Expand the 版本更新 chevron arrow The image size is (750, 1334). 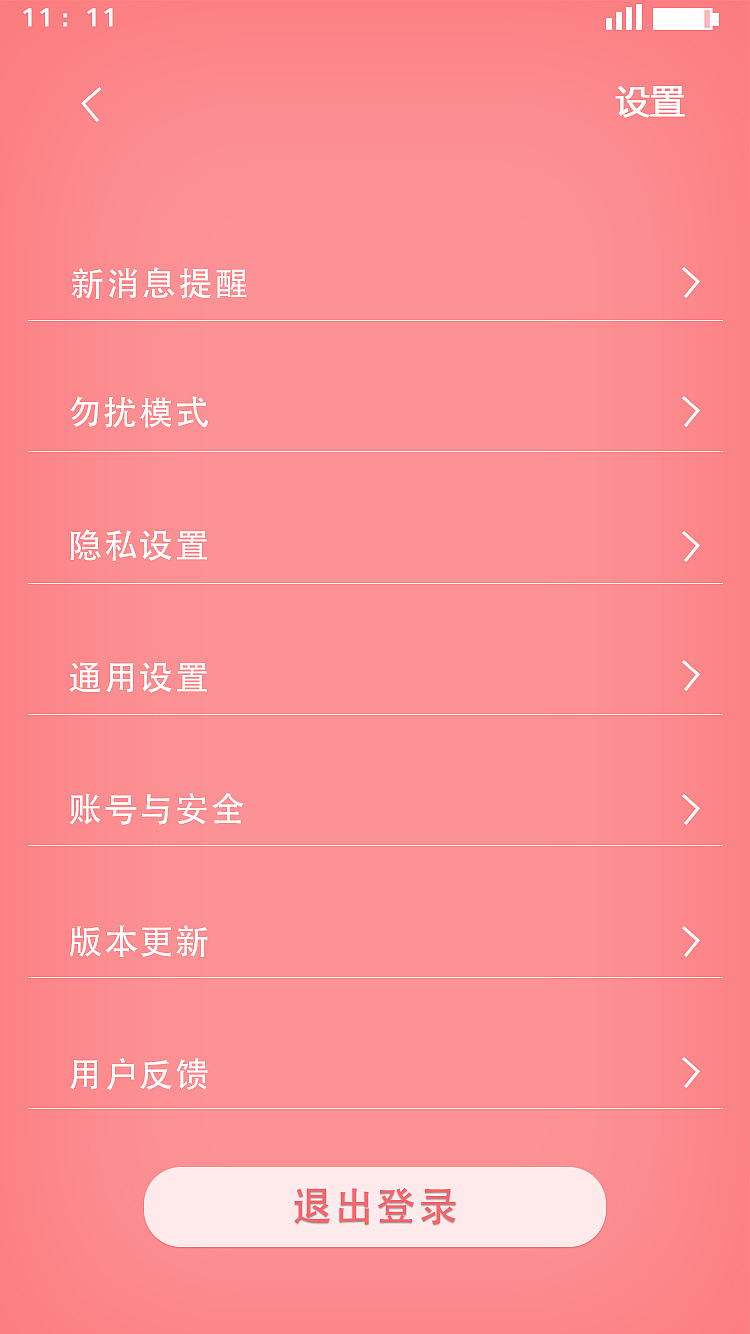click(690, 941)
